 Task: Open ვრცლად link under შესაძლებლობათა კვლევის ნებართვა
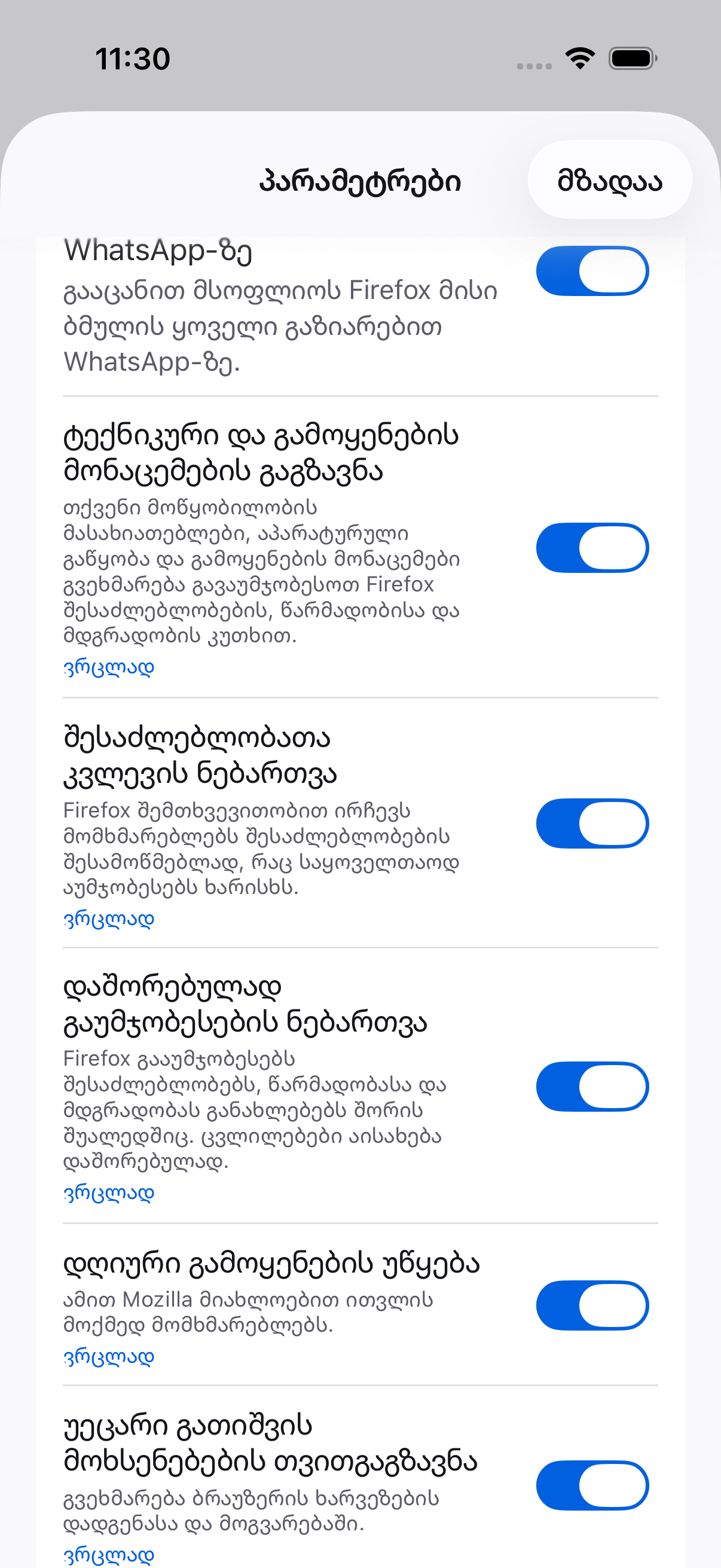pos(109,918)
